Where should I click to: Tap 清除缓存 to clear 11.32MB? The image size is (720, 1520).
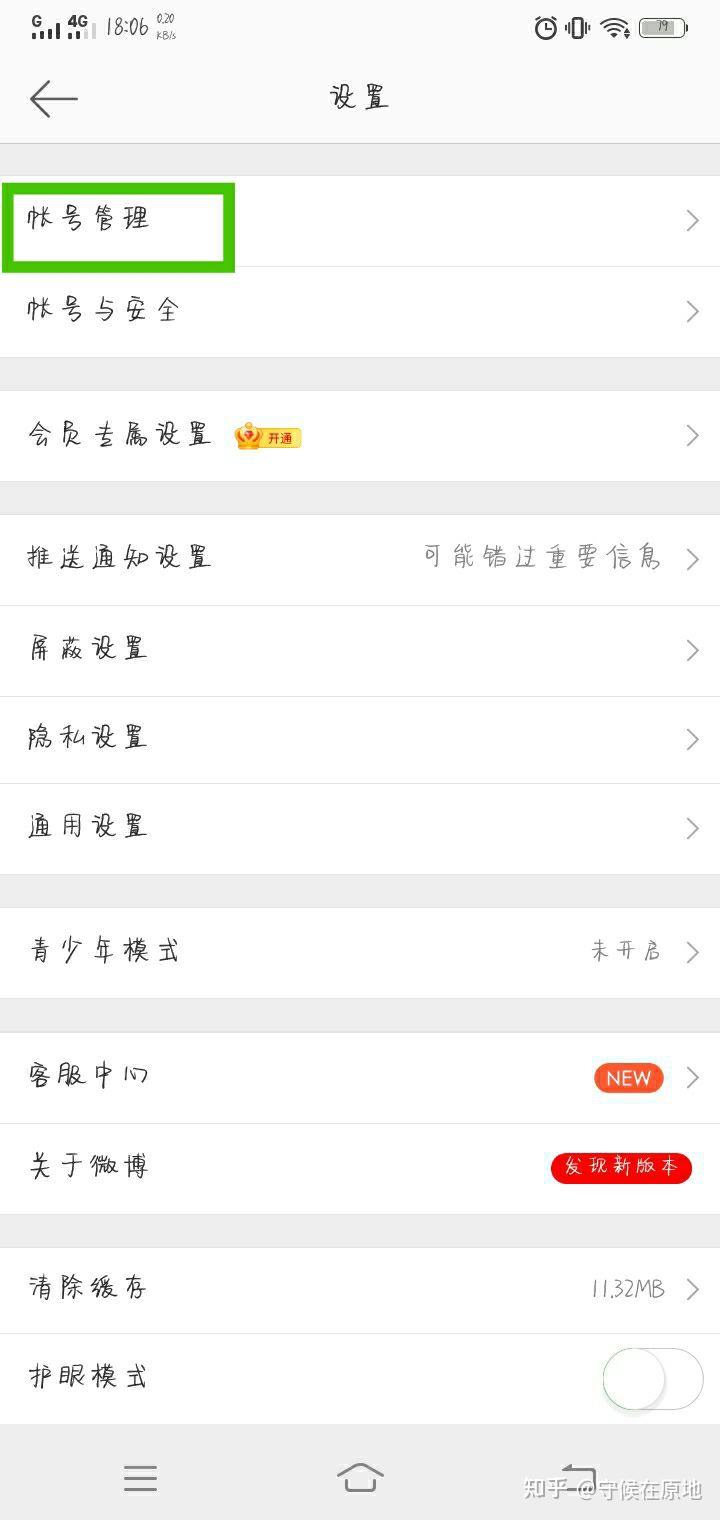point(360,1289)
